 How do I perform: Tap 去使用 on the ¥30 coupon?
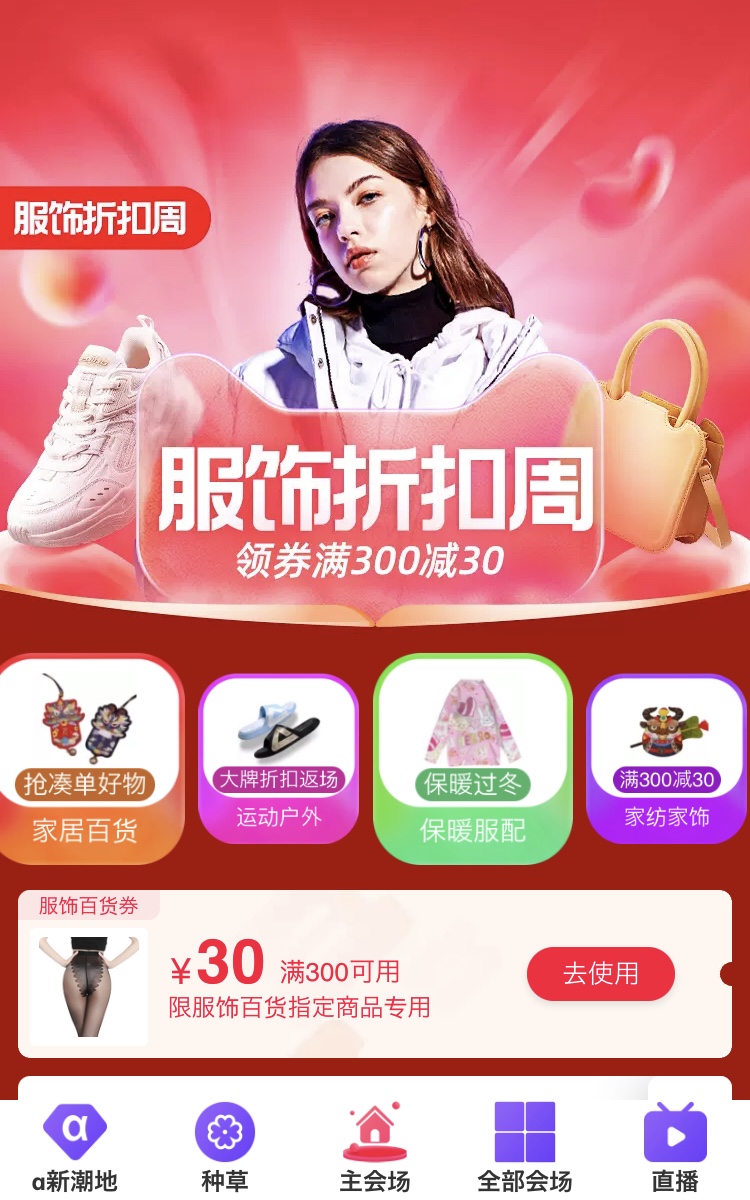pyautogui.click(x=601, y=973)
